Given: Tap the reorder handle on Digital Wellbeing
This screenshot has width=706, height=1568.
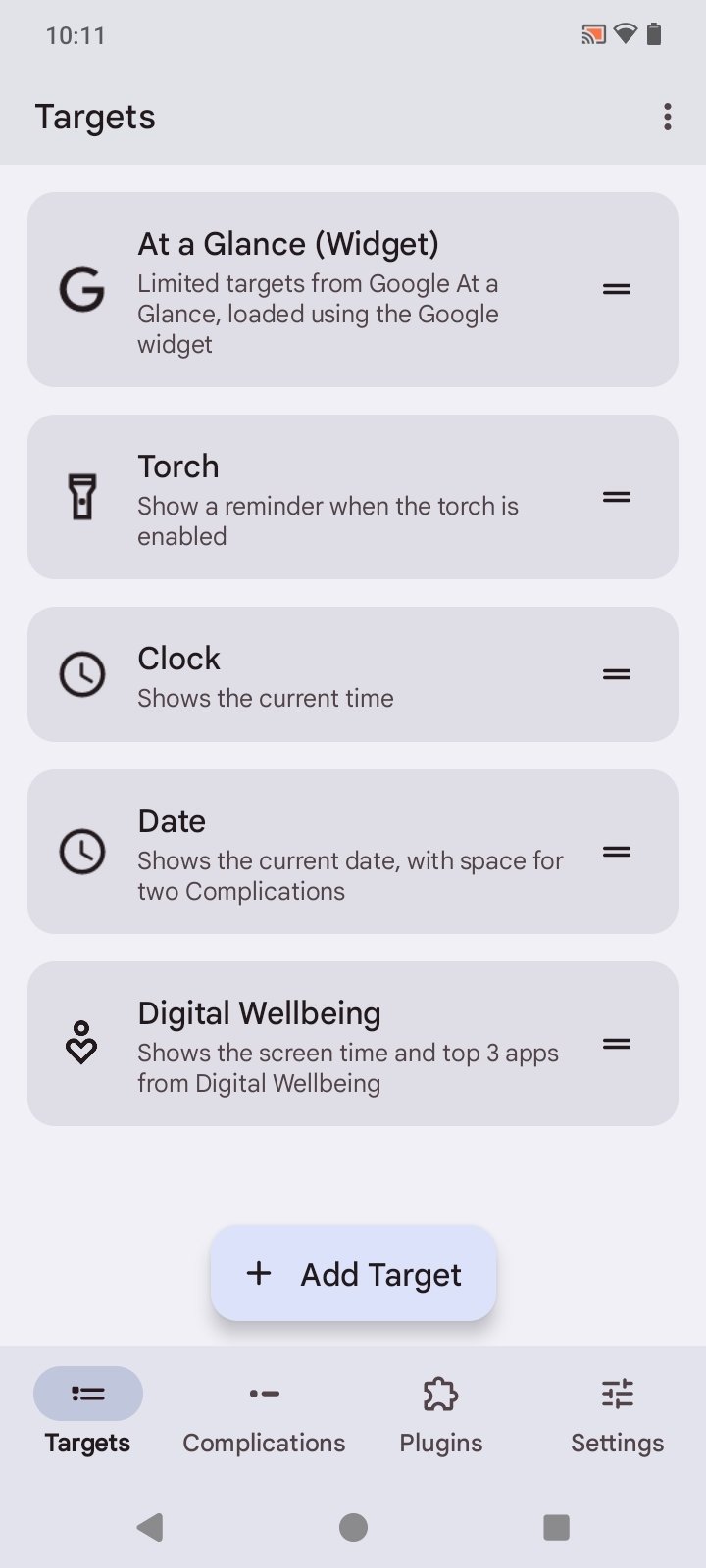Looking at the screenshot, I should [616, 1044].
